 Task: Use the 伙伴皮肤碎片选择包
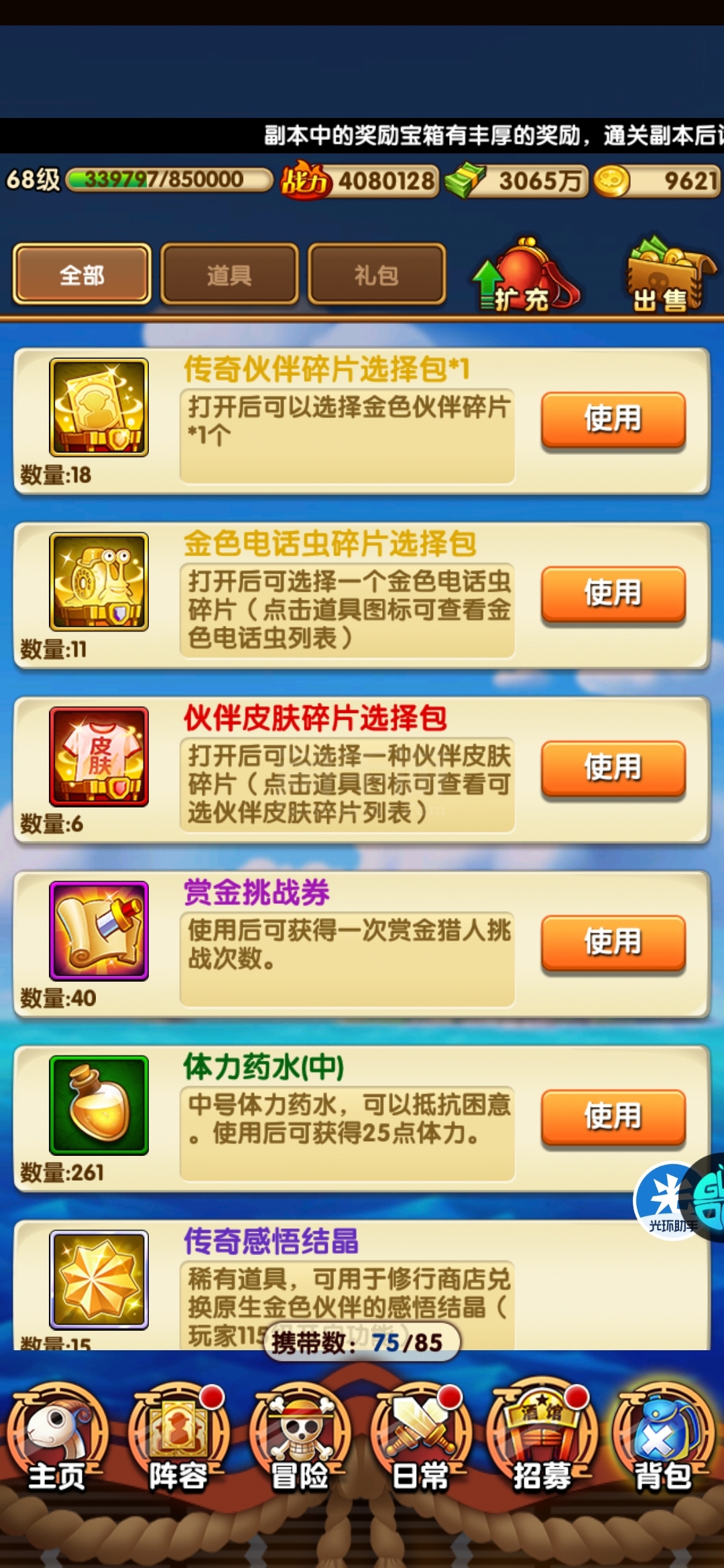613,768
